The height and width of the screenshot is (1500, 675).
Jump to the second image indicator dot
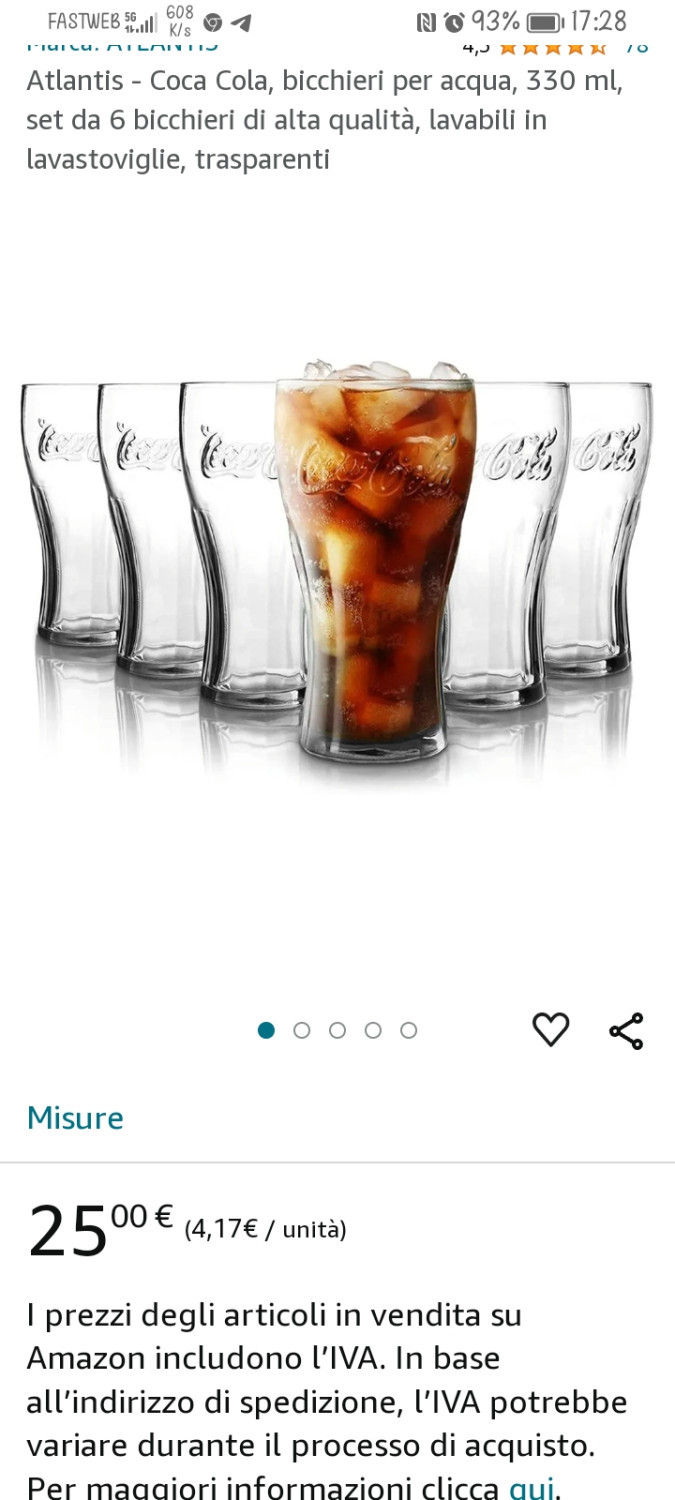tap(302, 1031)
